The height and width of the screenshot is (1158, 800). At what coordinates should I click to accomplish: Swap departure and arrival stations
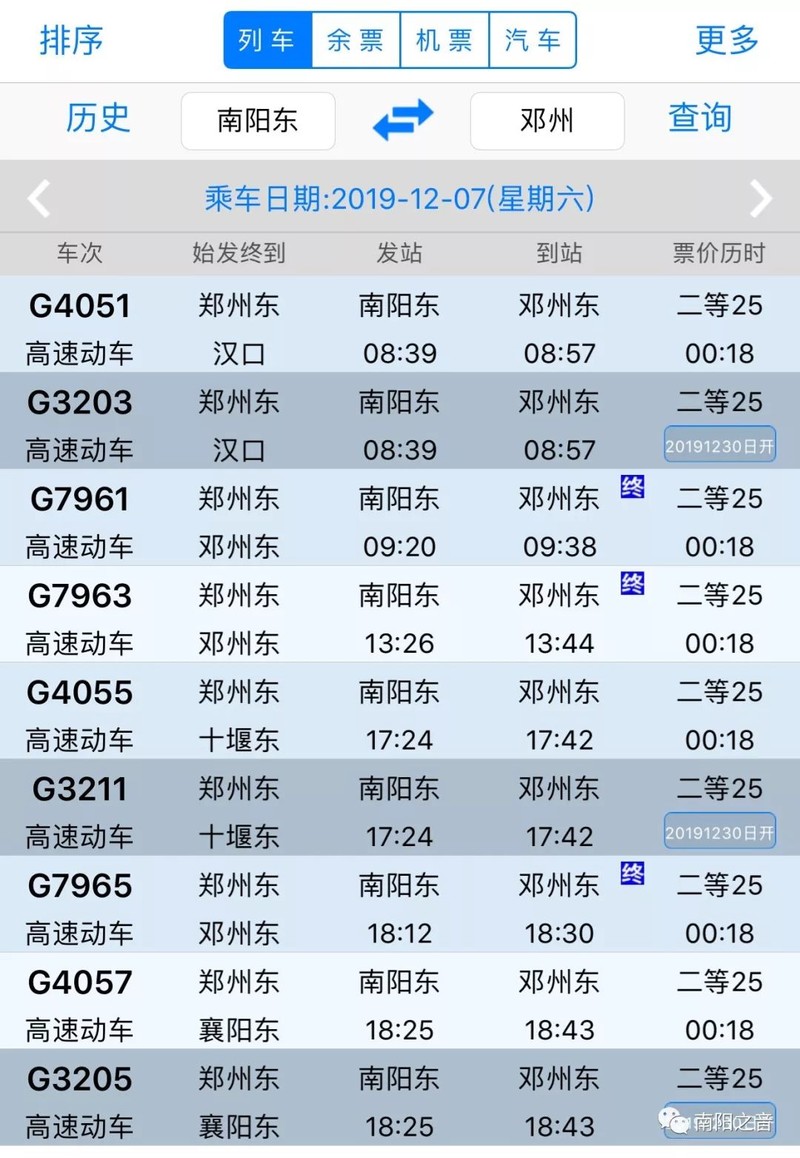(403, 120)
